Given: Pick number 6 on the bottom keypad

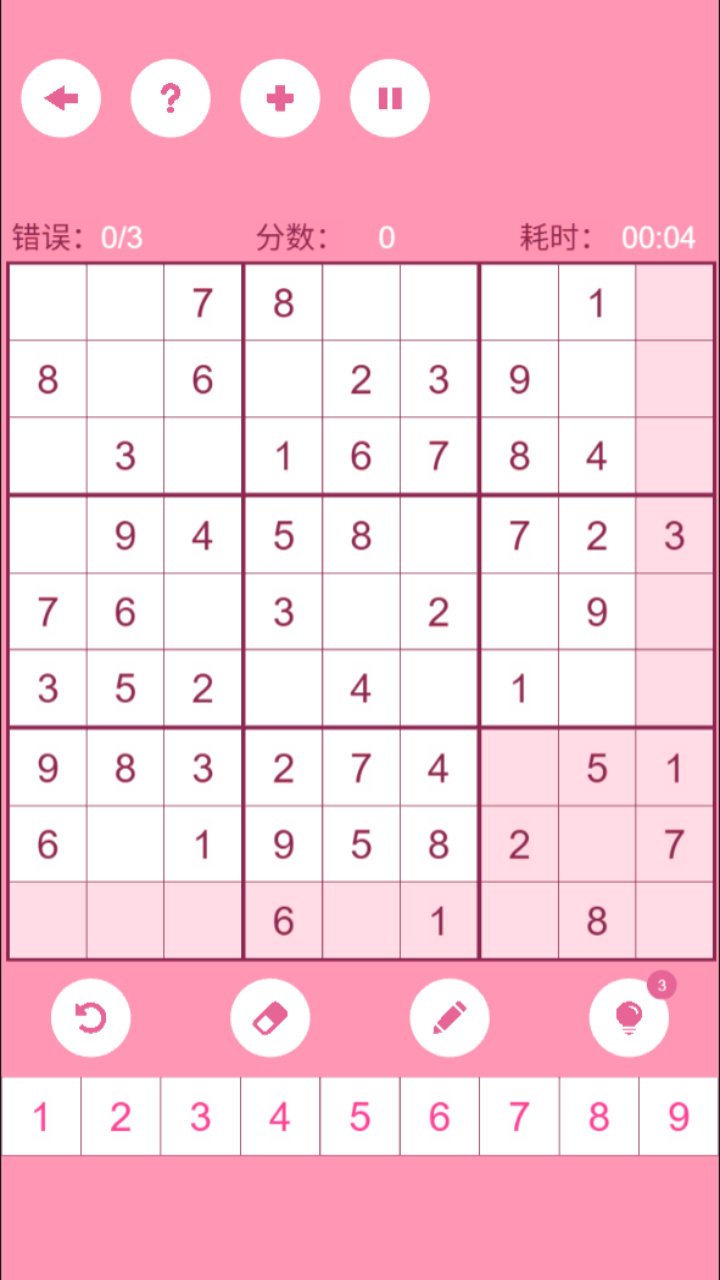Looking at the screenshot, I should [x=440, y=1116].
